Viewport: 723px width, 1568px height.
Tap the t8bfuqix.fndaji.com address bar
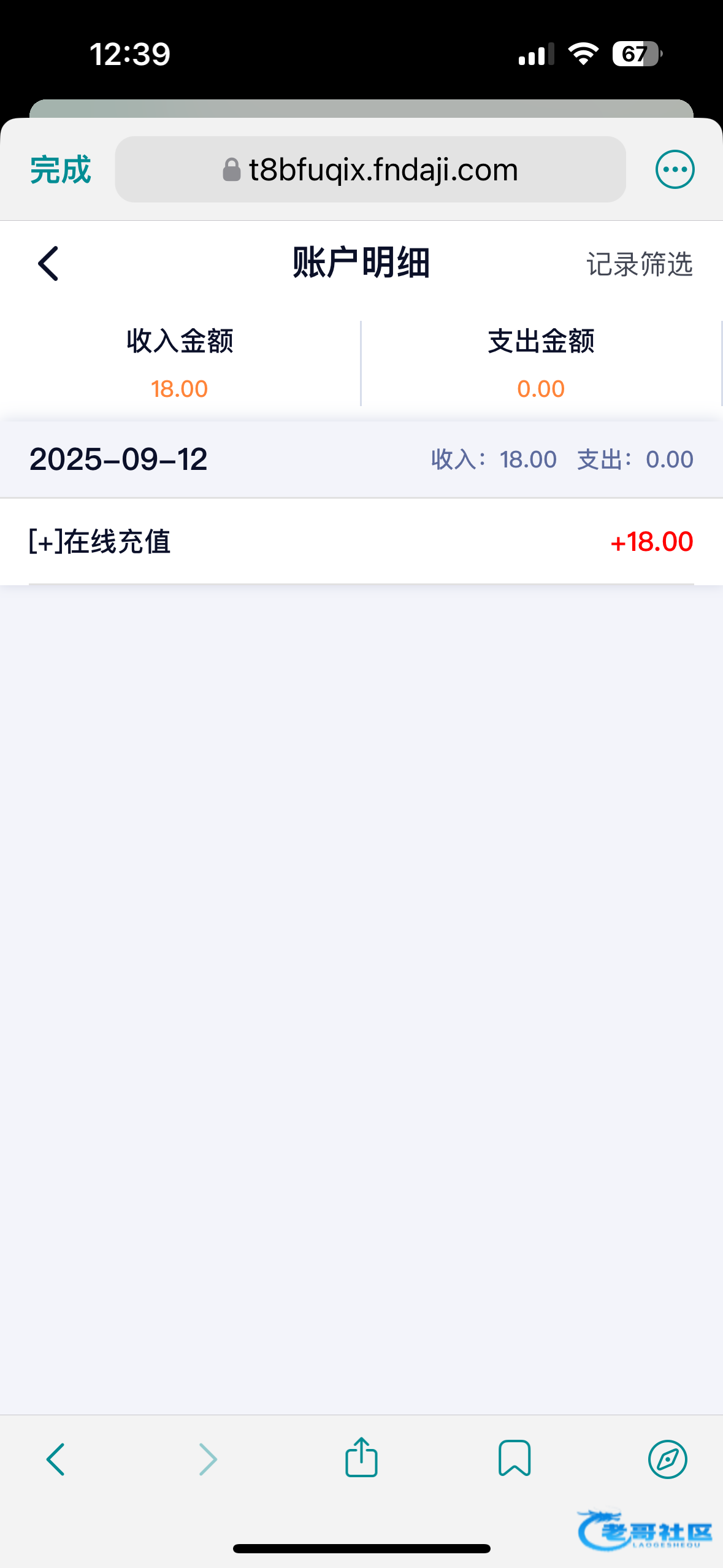pos(370,170)
